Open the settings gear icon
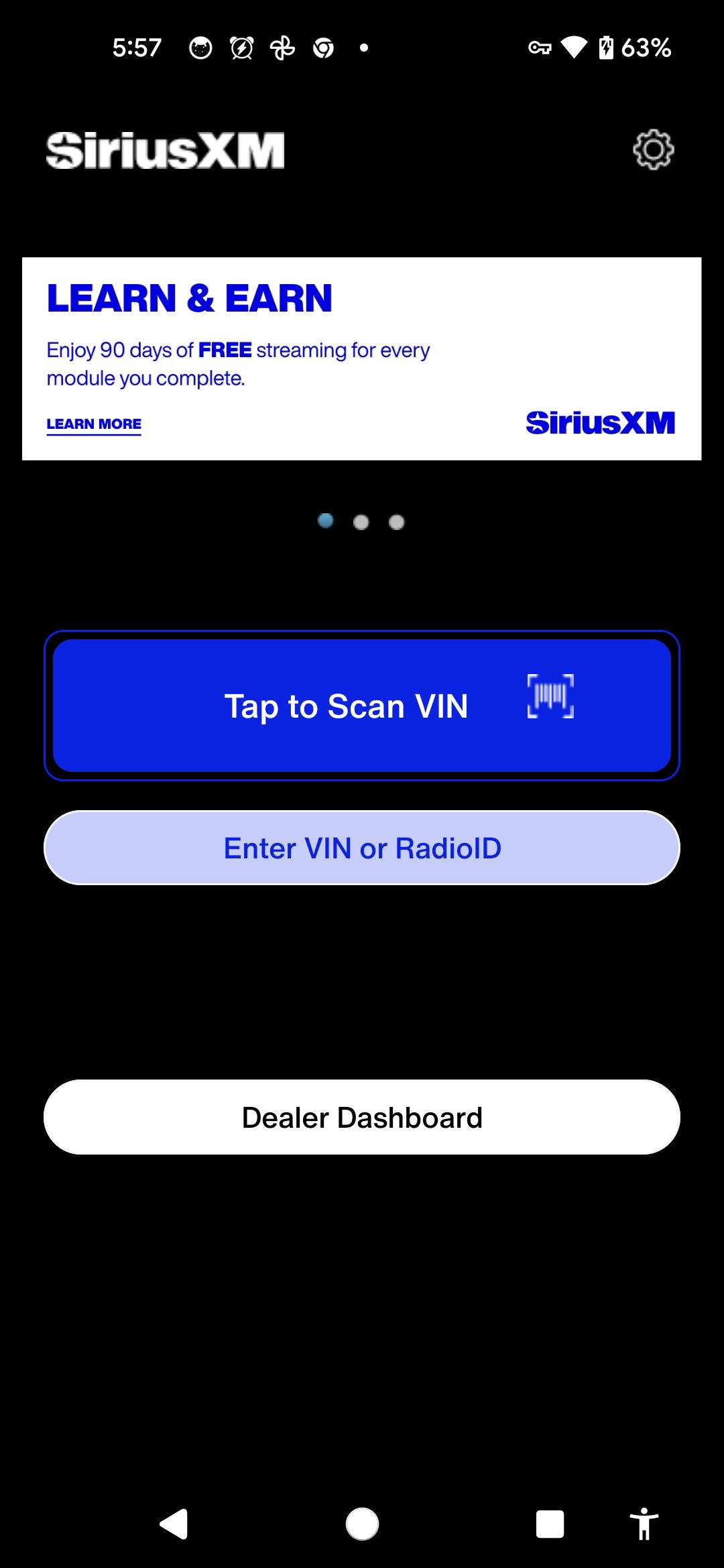The image size is (724, 1568). 653,149
